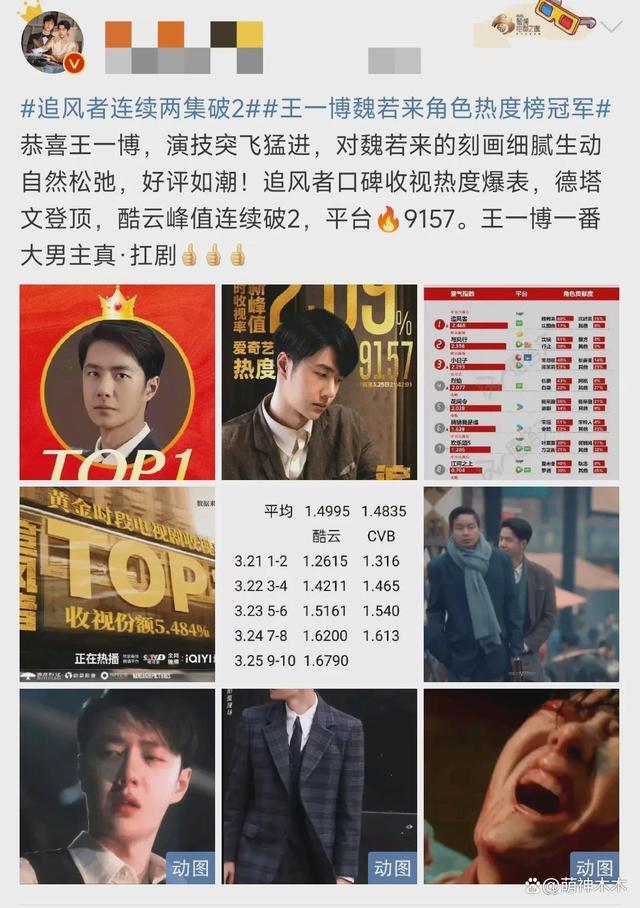Open the 酷云 CVB ratings table image

[319, 584]
